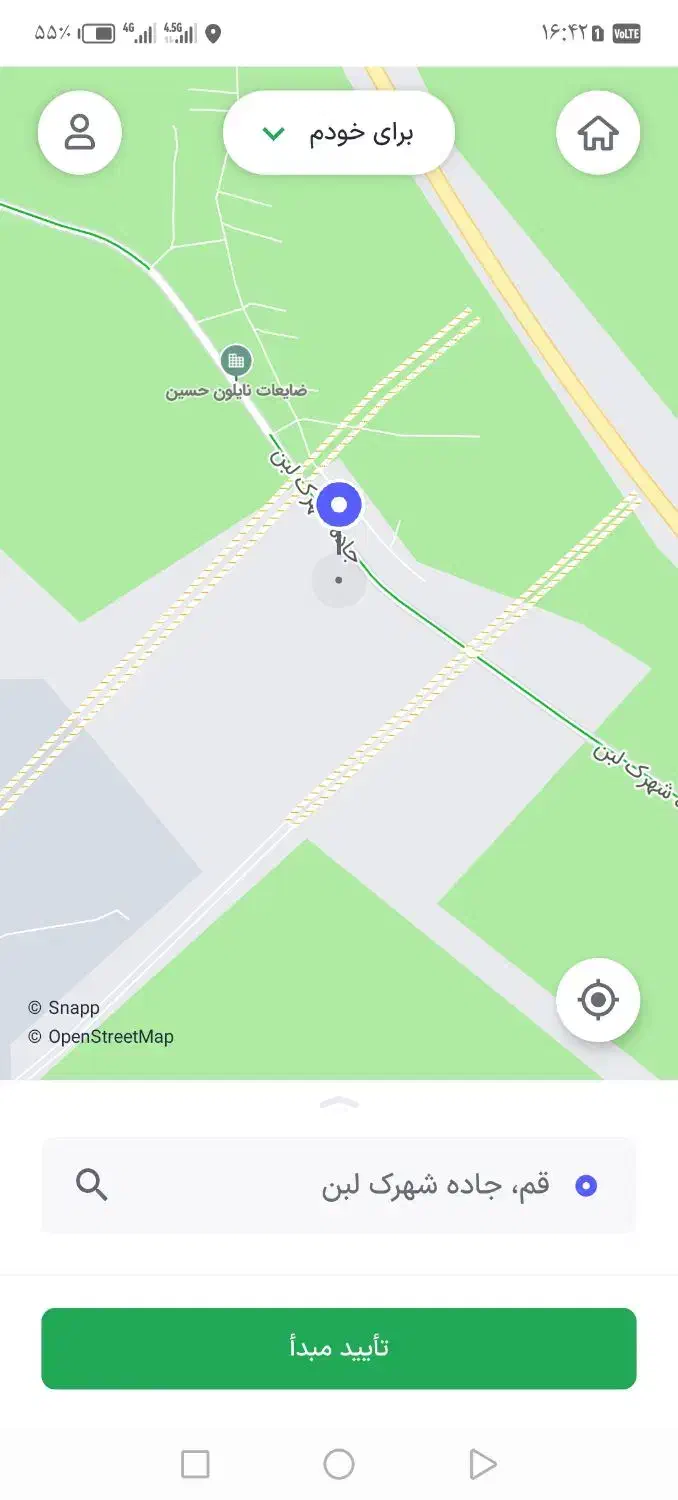Center map on my current location
Screen dimensions: 678x1500
point(598,999)
